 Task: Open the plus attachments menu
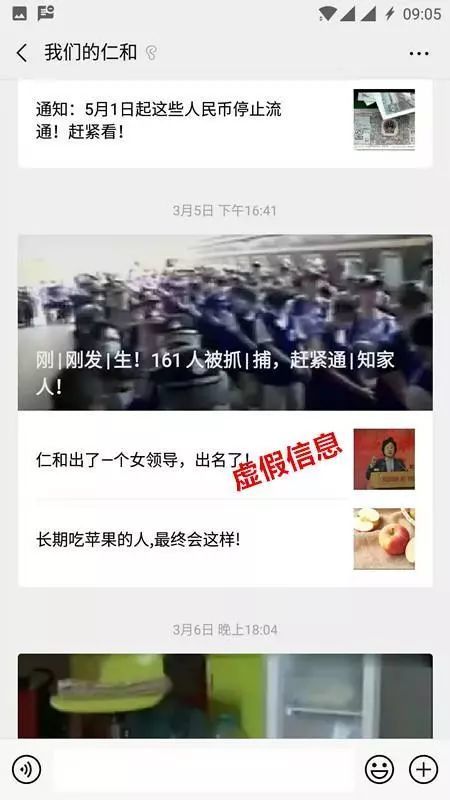(423, 769)
